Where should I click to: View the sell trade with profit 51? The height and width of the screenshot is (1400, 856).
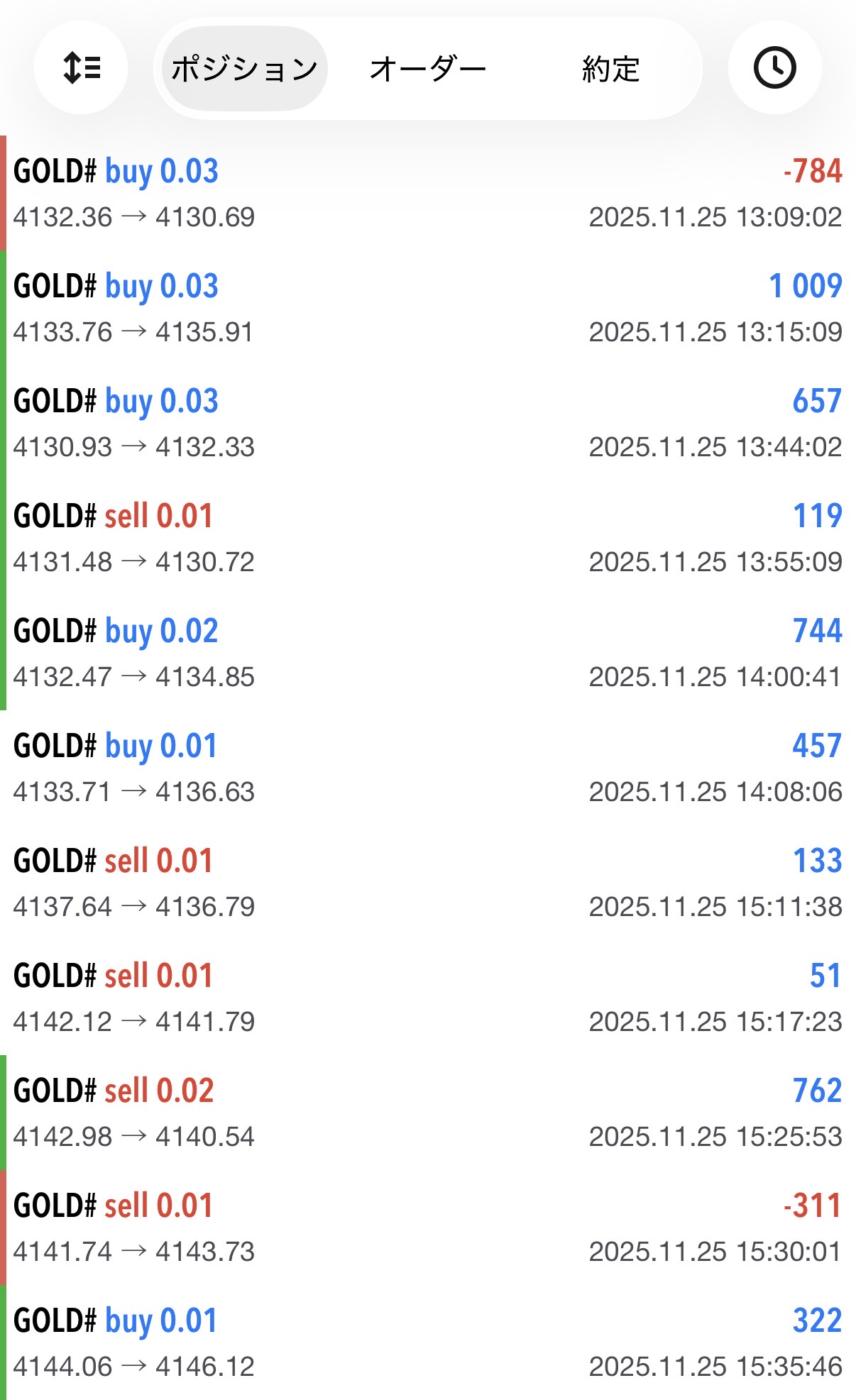pos(427,998)
